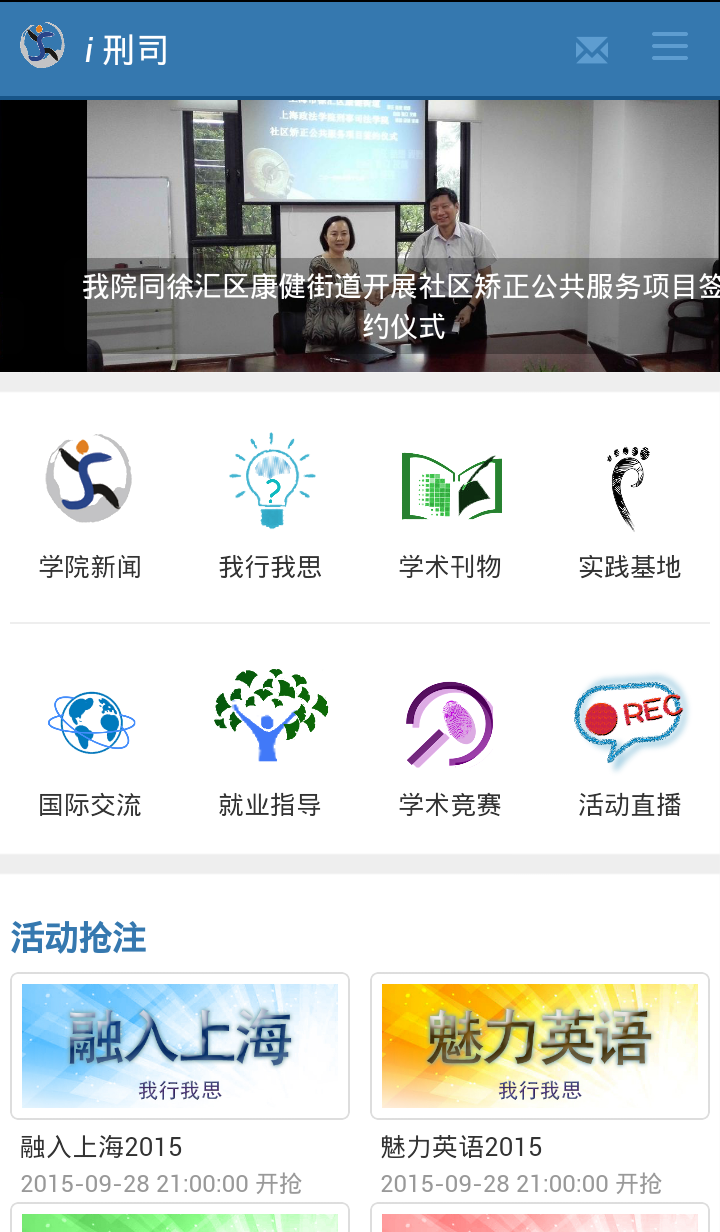Open the messages envelope icon
This screenshot has height=1232, width=720.
[591, 50]
